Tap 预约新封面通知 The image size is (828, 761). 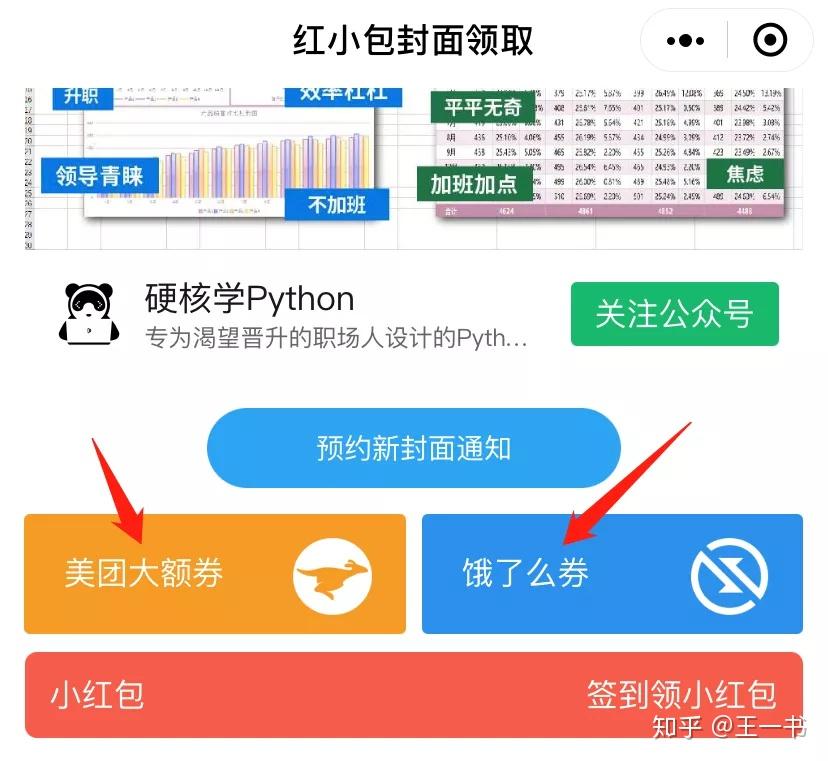(413, 447)
